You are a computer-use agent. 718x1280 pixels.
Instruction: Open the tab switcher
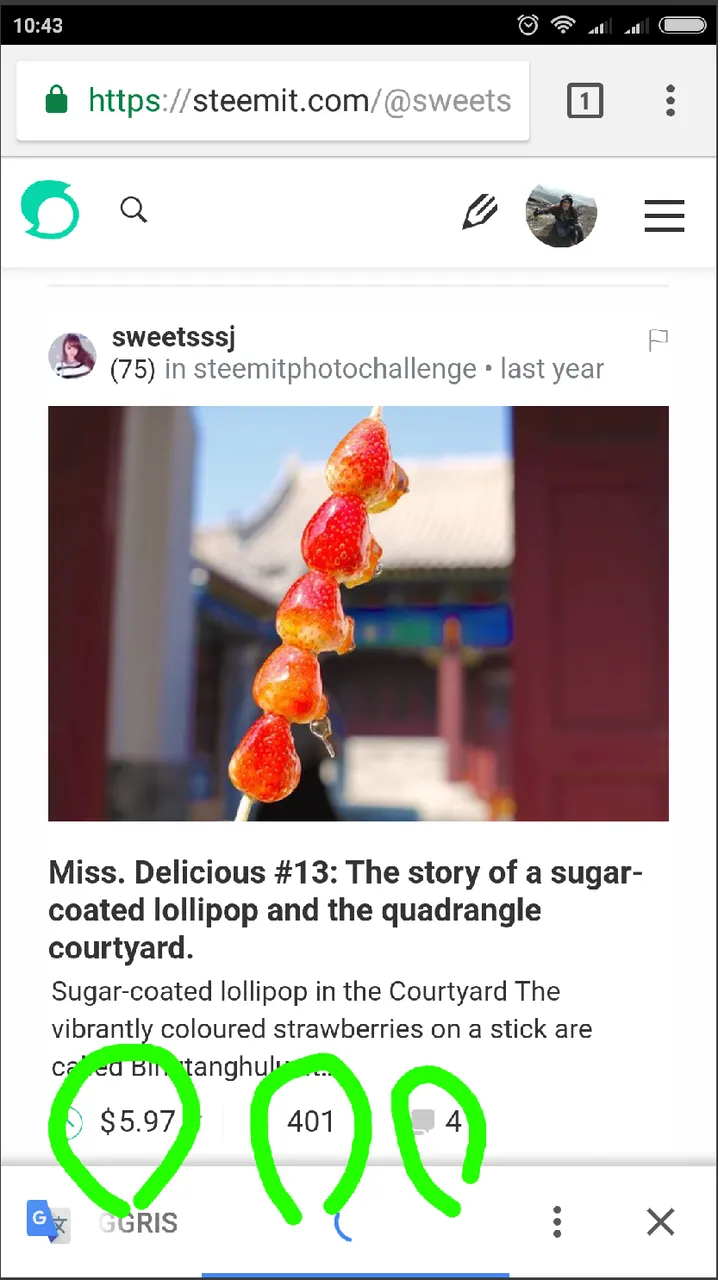585,101
